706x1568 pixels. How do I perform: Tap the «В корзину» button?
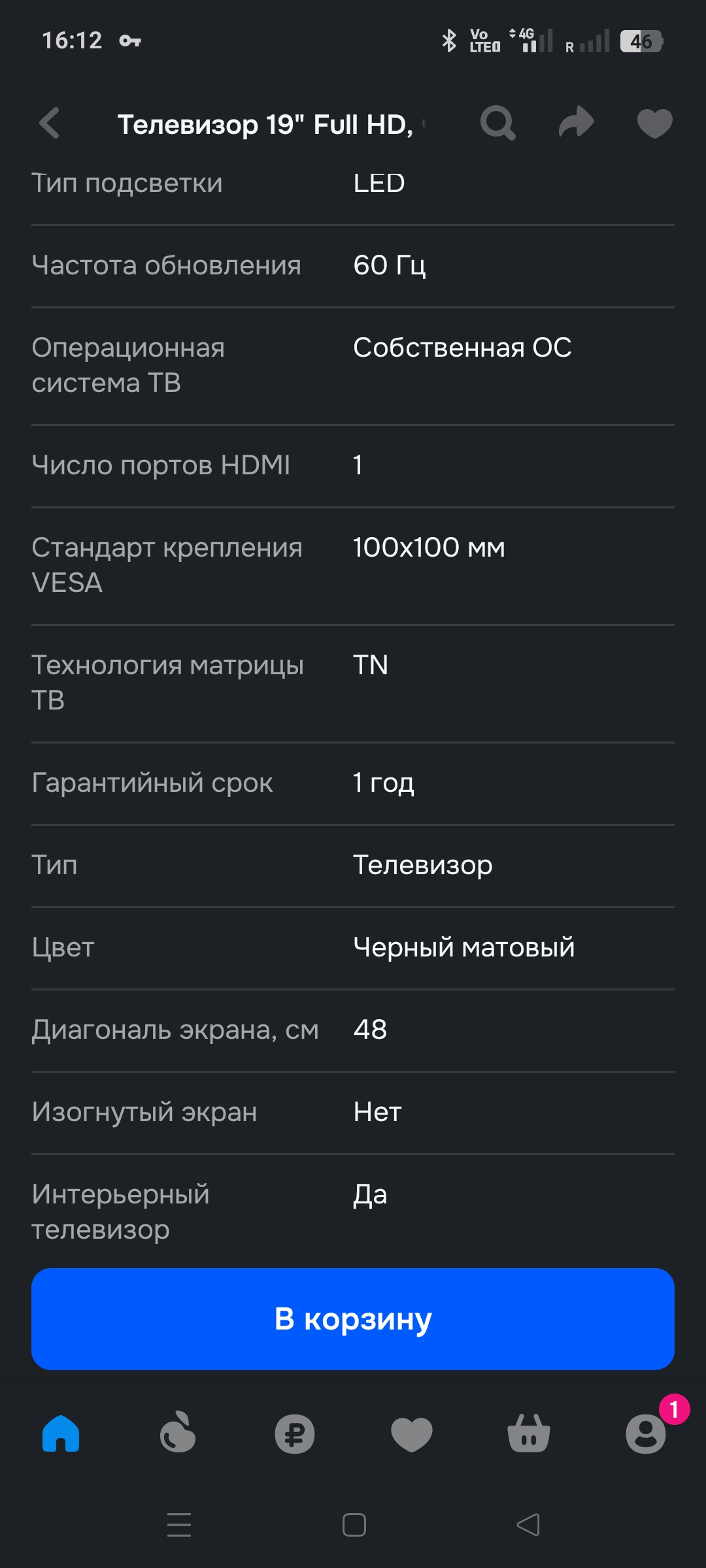click(353, 1318)
